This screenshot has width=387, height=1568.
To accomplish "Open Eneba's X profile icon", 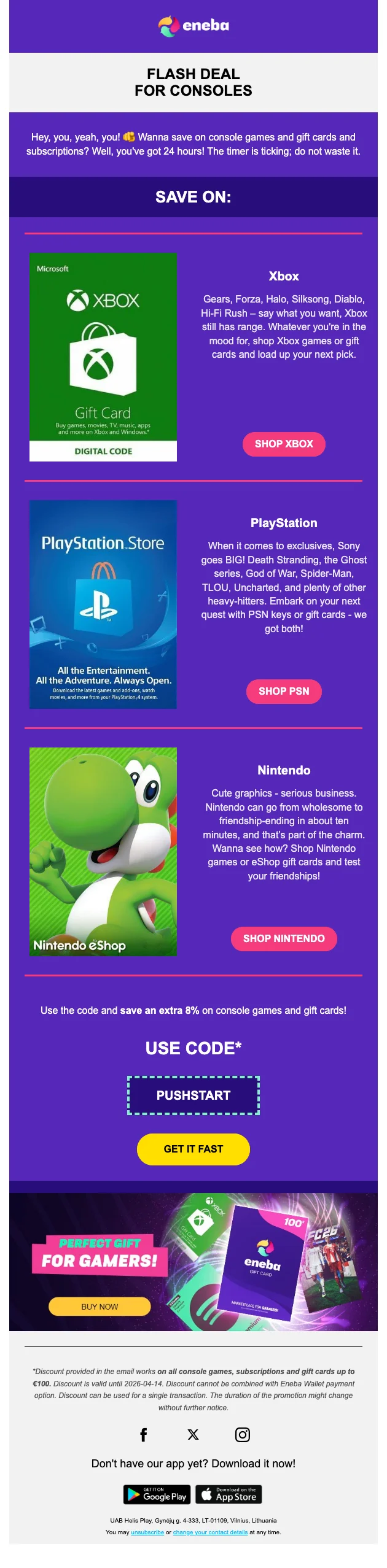I will point(193,1434).
